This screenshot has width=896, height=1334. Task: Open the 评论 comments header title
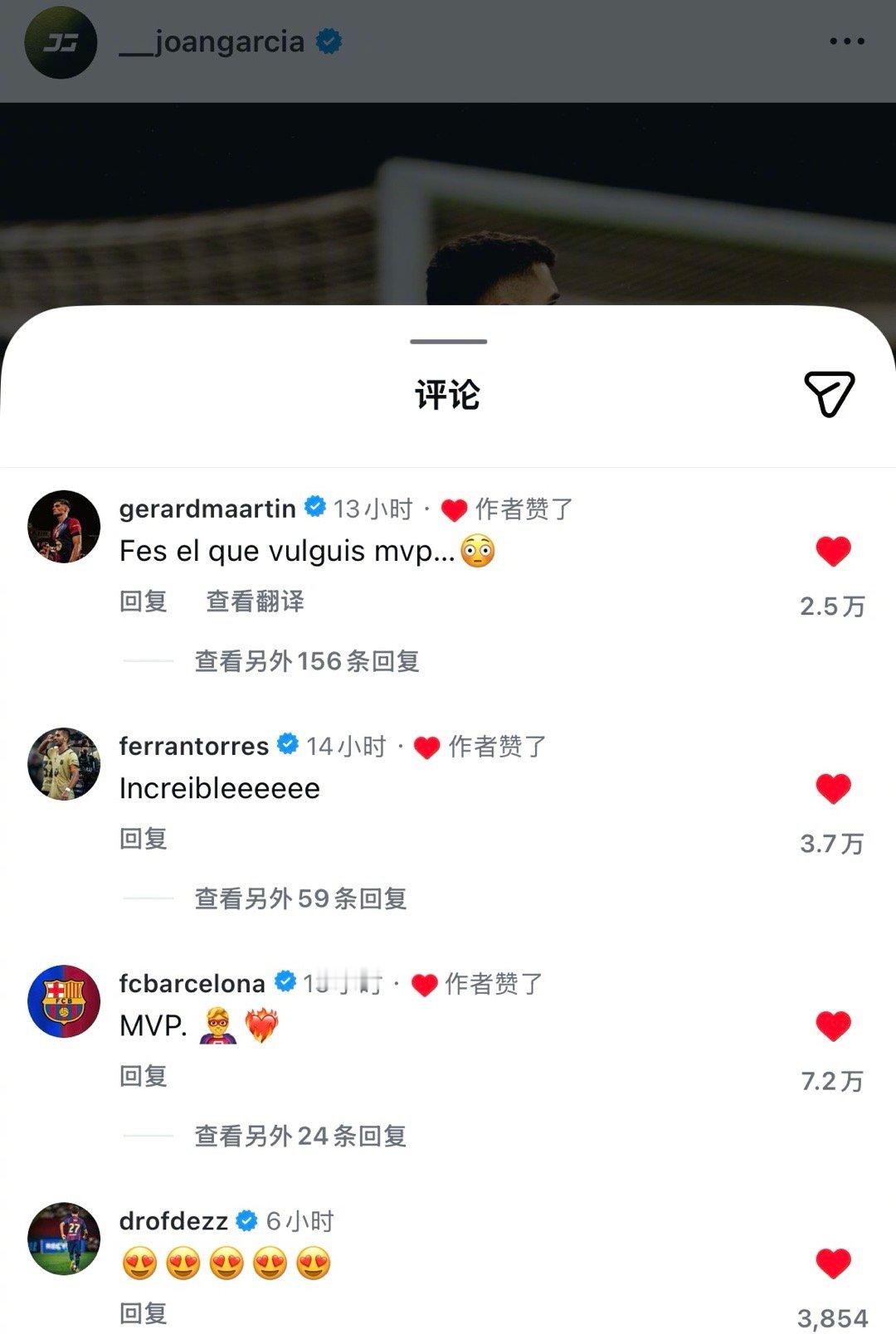coord(446,396)
